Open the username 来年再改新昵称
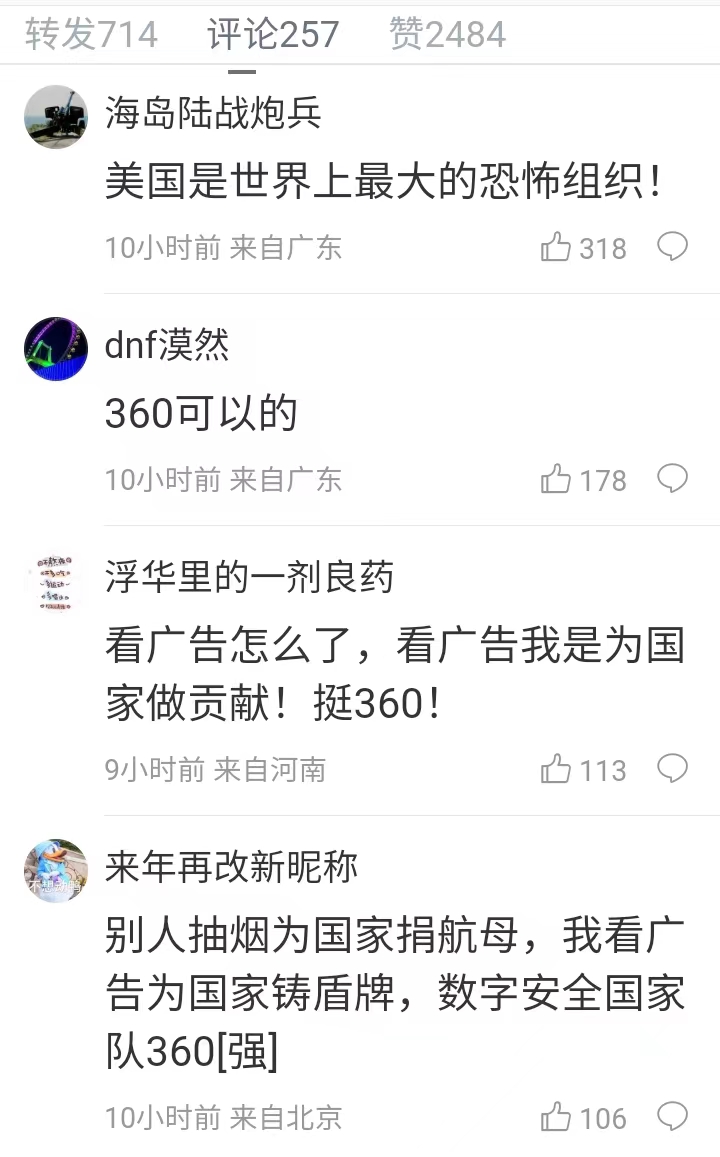 231,866
